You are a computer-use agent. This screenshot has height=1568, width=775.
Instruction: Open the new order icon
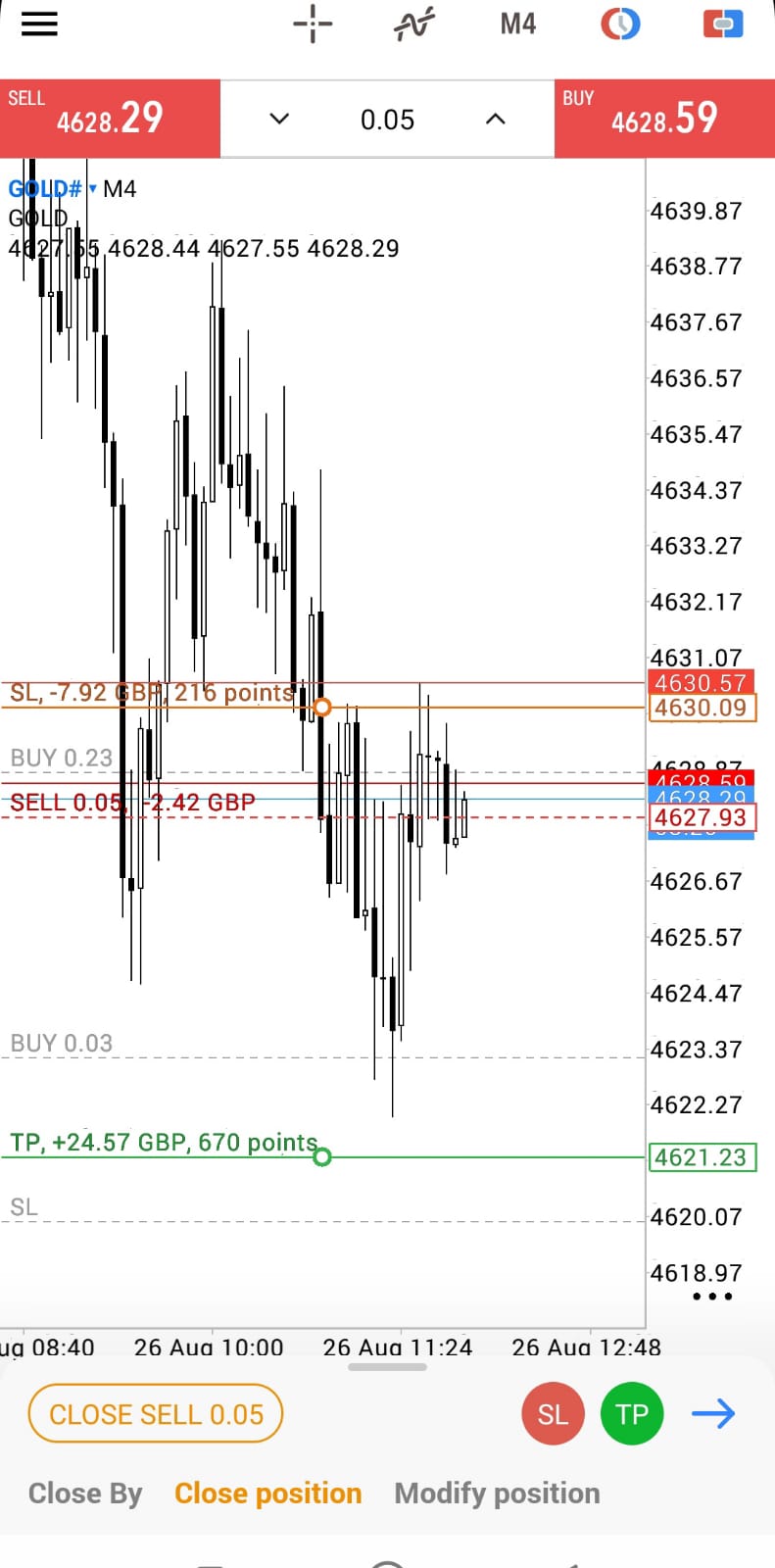pyautogui.click(x=723, y=24)
